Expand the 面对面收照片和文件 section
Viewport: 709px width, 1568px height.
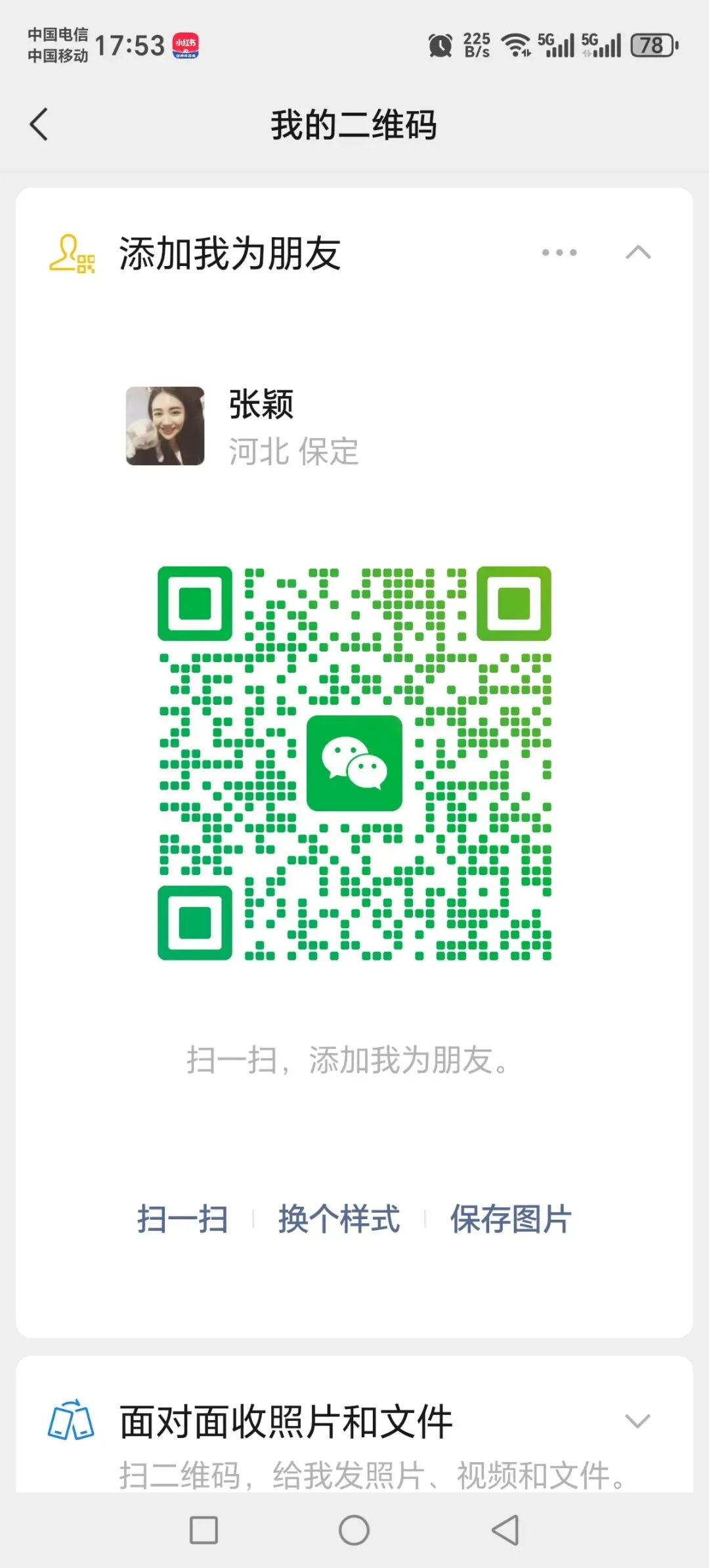click(x=637, y=1422)
